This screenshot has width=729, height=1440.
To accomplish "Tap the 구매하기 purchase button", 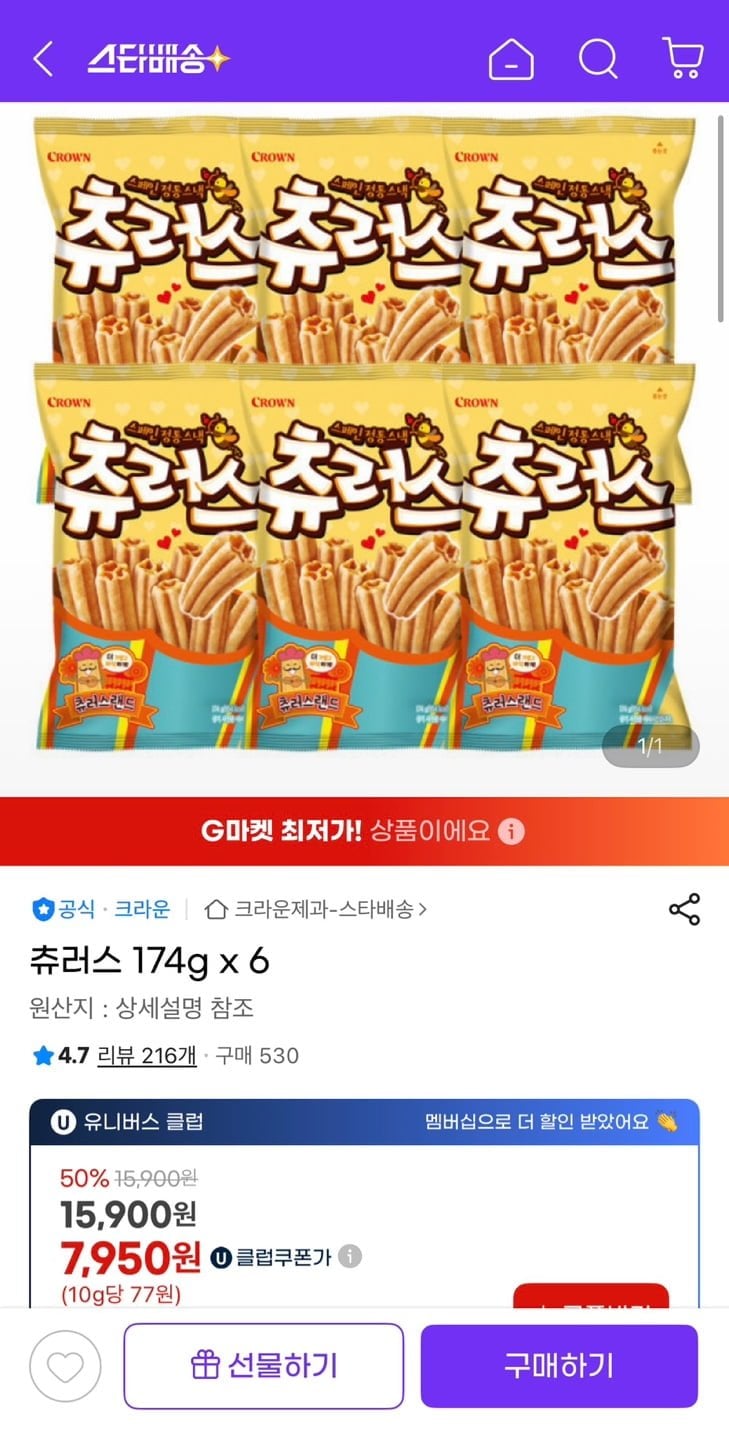I will pyautogui.click(x=559, y=1367).
